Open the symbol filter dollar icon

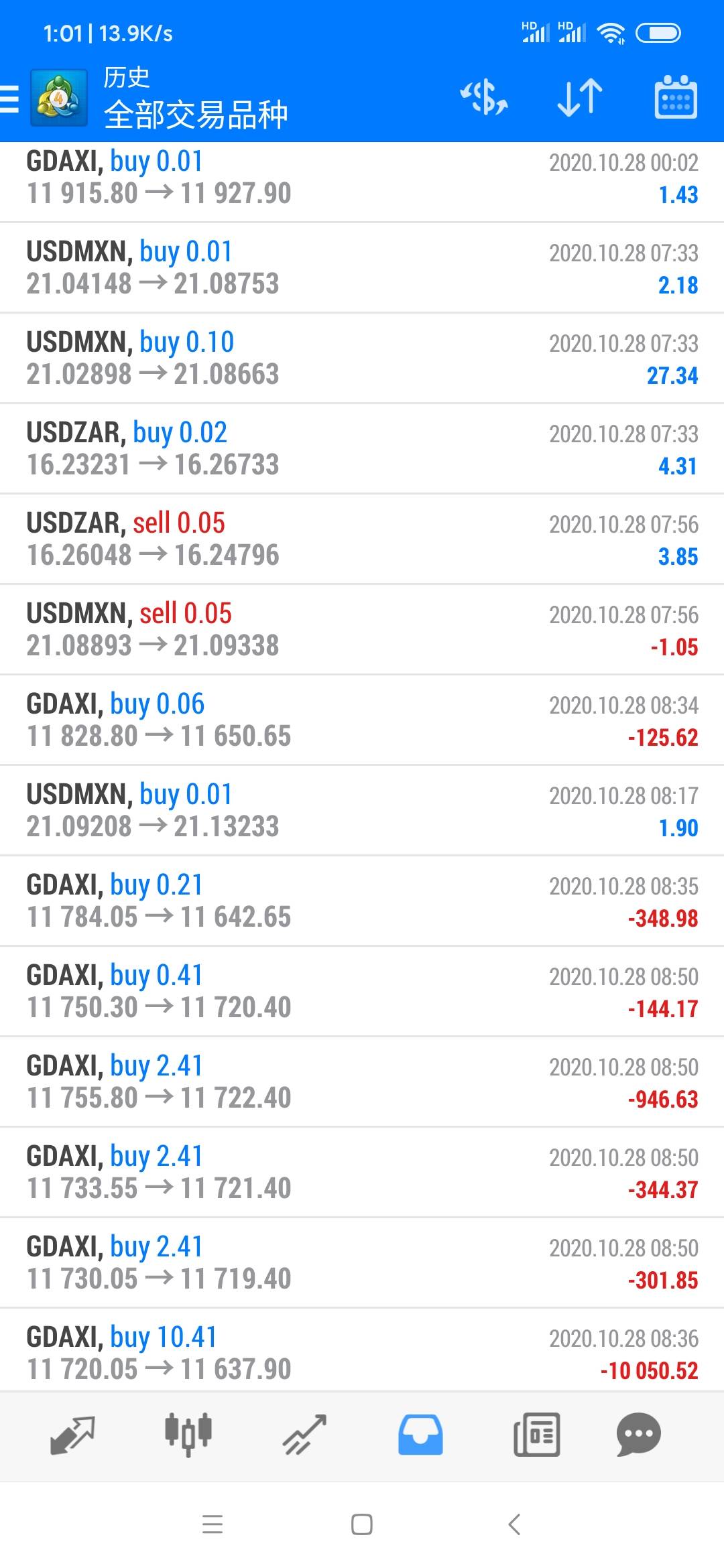(484, 98)
